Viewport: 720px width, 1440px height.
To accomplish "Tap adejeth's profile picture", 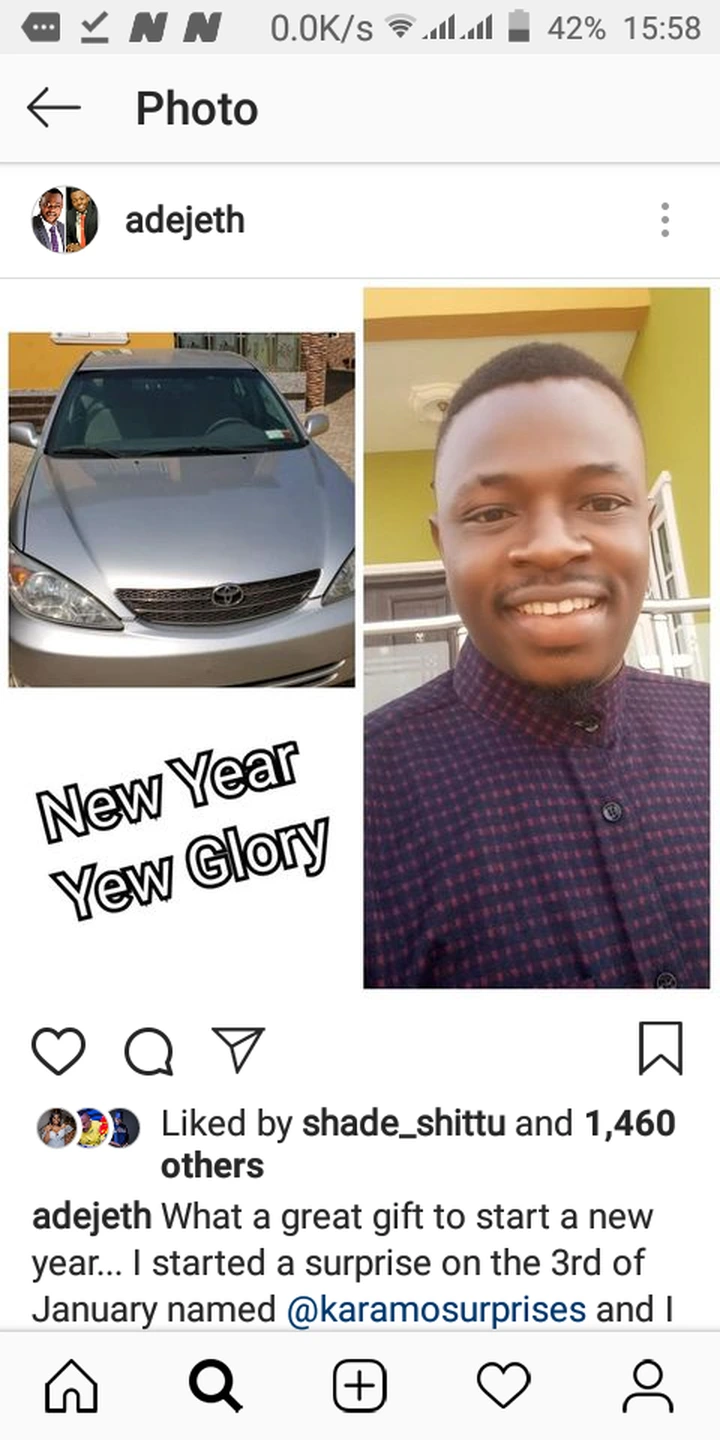I will (x=65, y=219).
